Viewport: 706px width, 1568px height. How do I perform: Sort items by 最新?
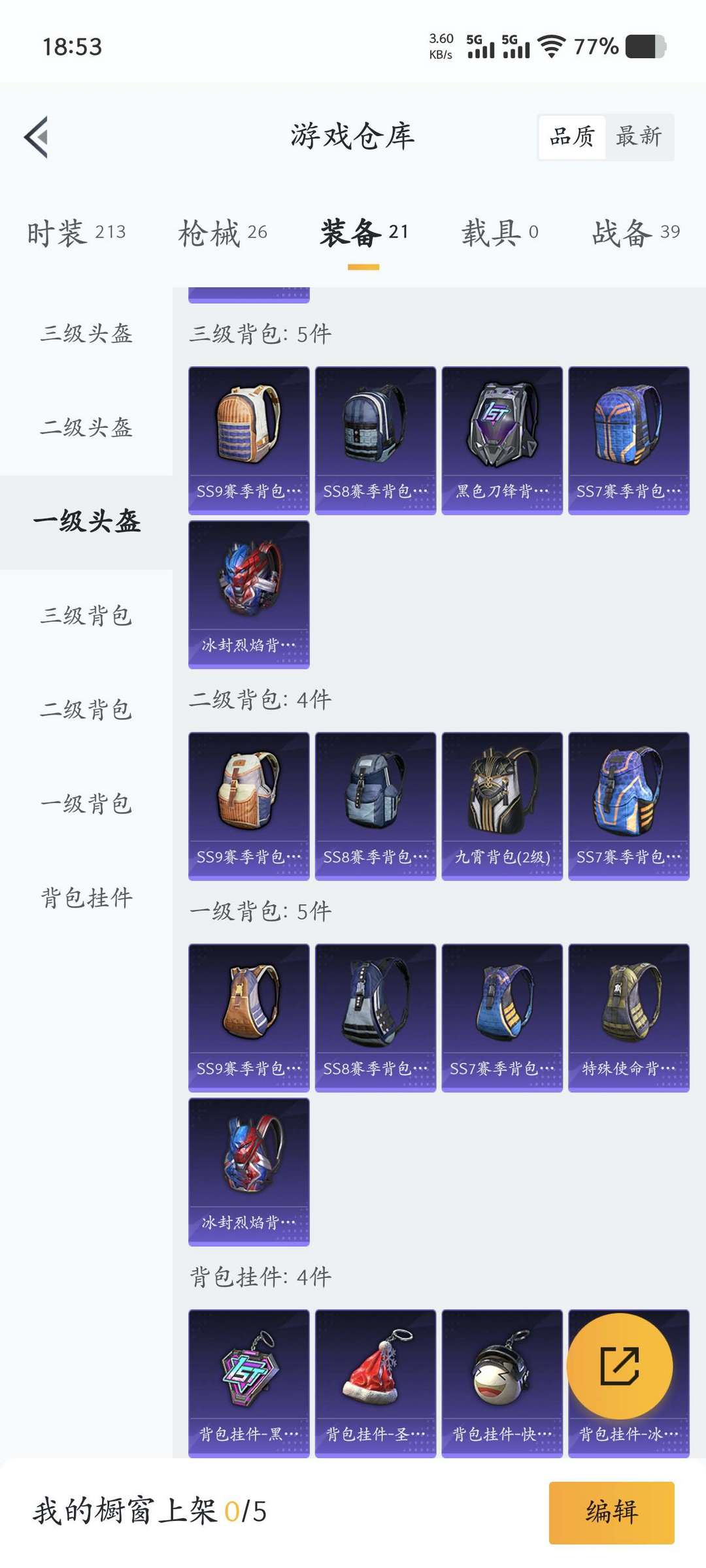coord(639,137)
